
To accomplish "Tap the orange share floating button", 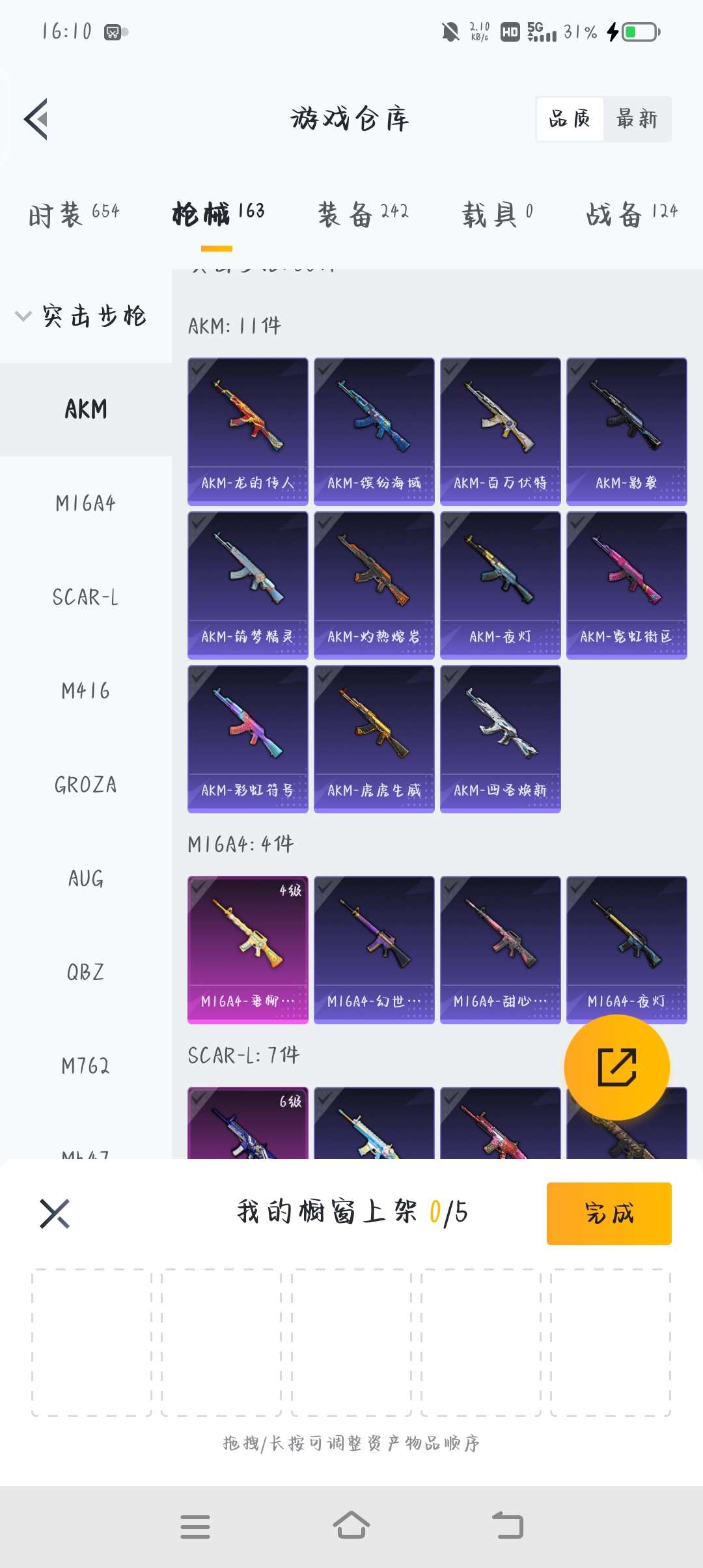I will (616, 1067).
